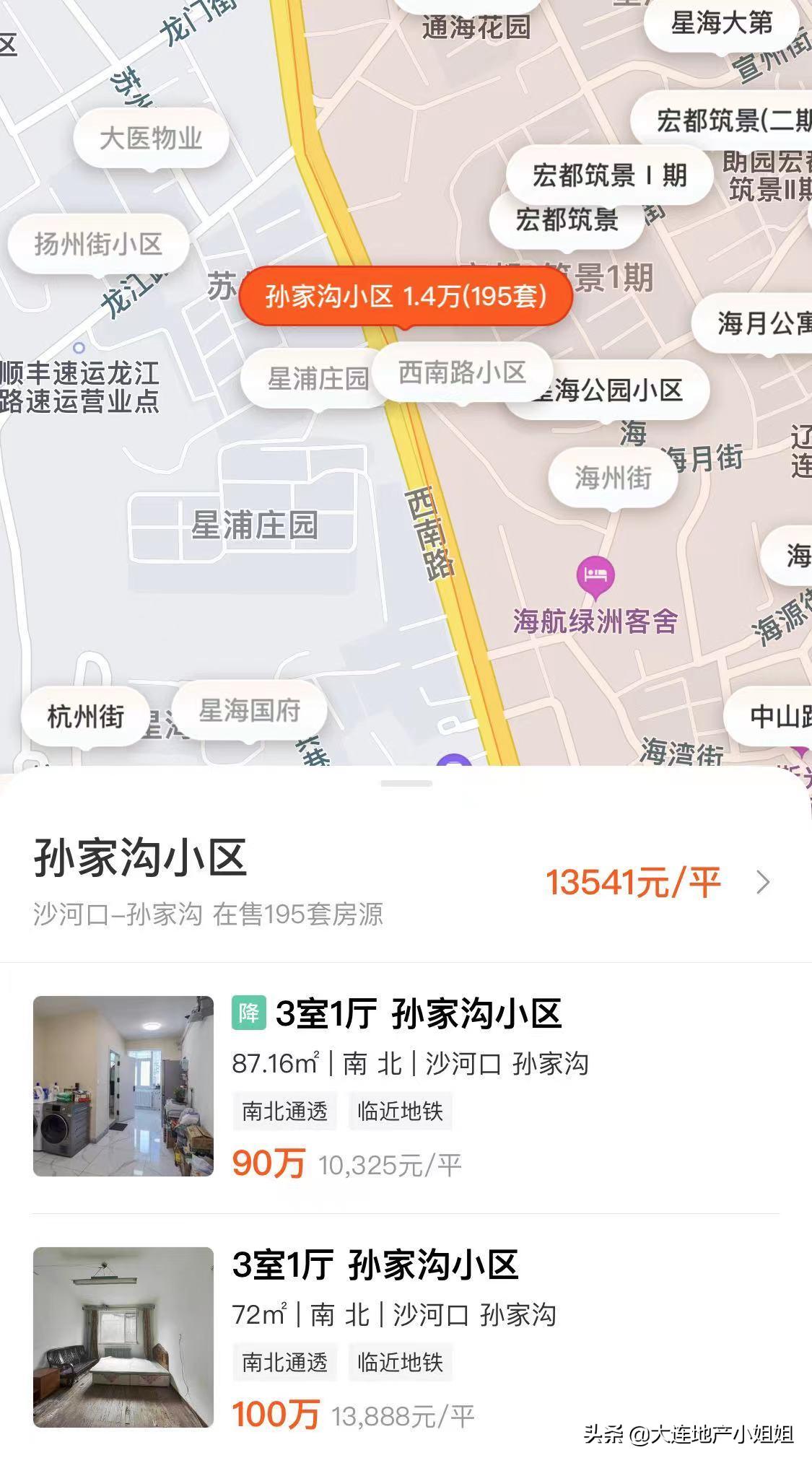Click the 星海公园小区 map bubble
The image size is (812, 1463).
[608, 390]
